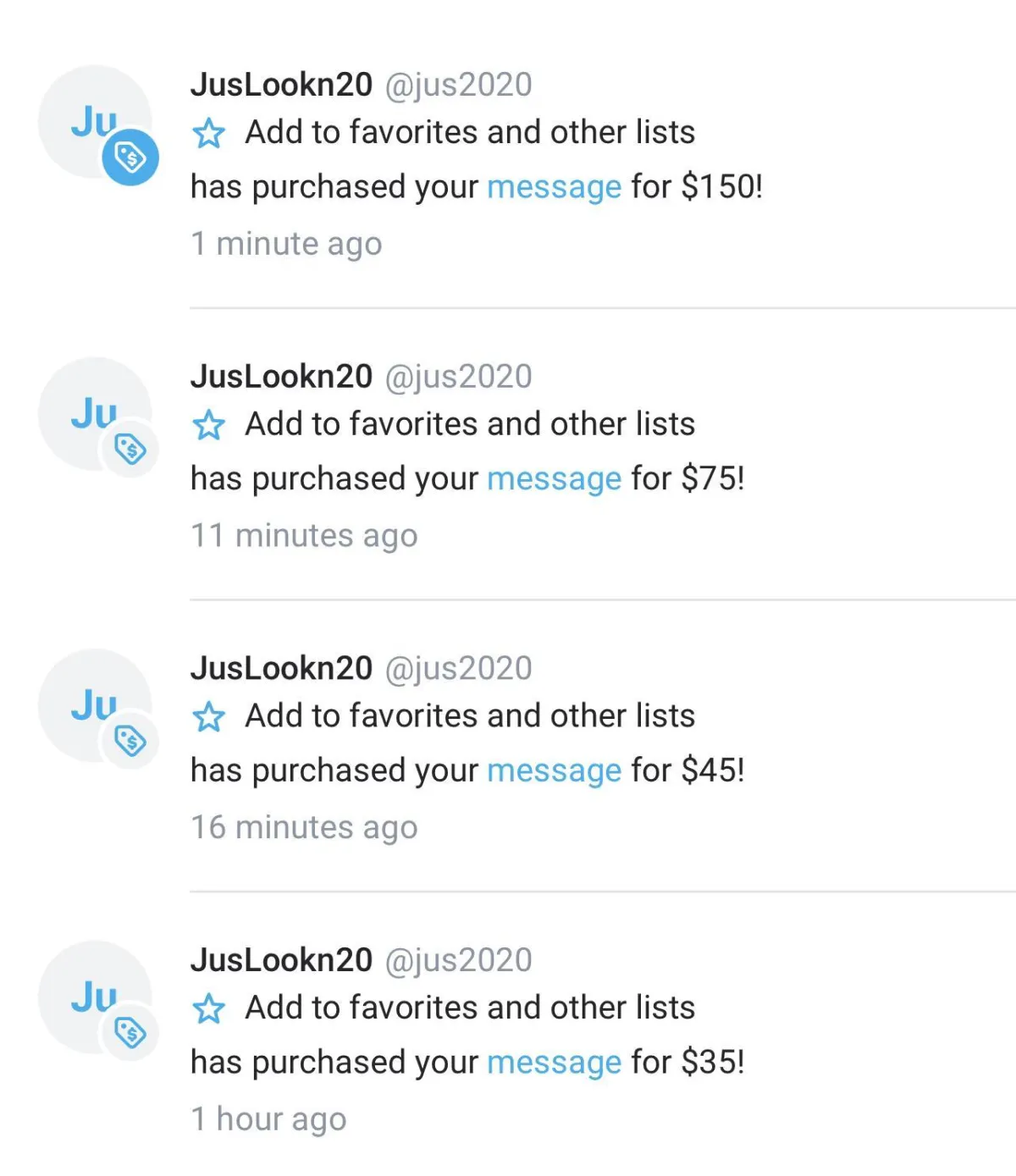The image size is (1016, 1176).
Task: Open the message link purchased for $35
Action: (x=554, y=1063)
